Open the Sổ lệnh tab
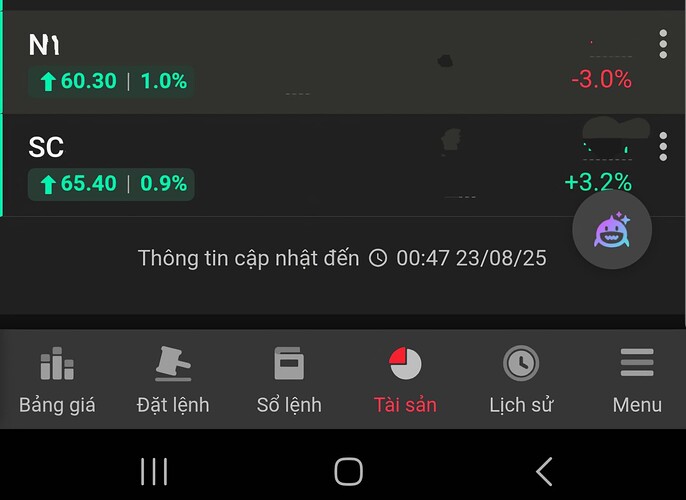686x500 pixels. [289, 381]
